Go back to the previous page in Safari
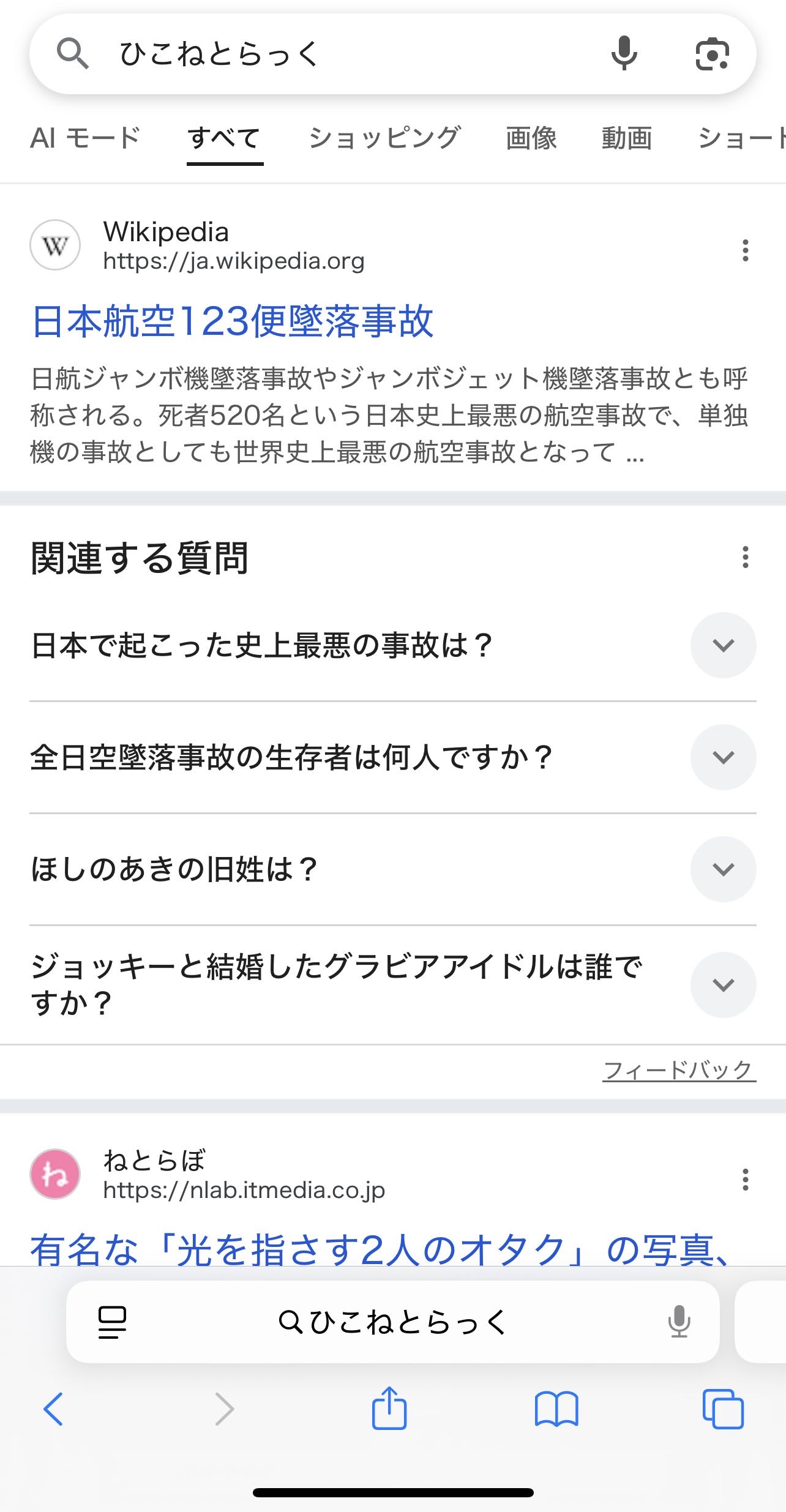The width and height of the screenshot is (786, 1512). [x=53, y=1409]
